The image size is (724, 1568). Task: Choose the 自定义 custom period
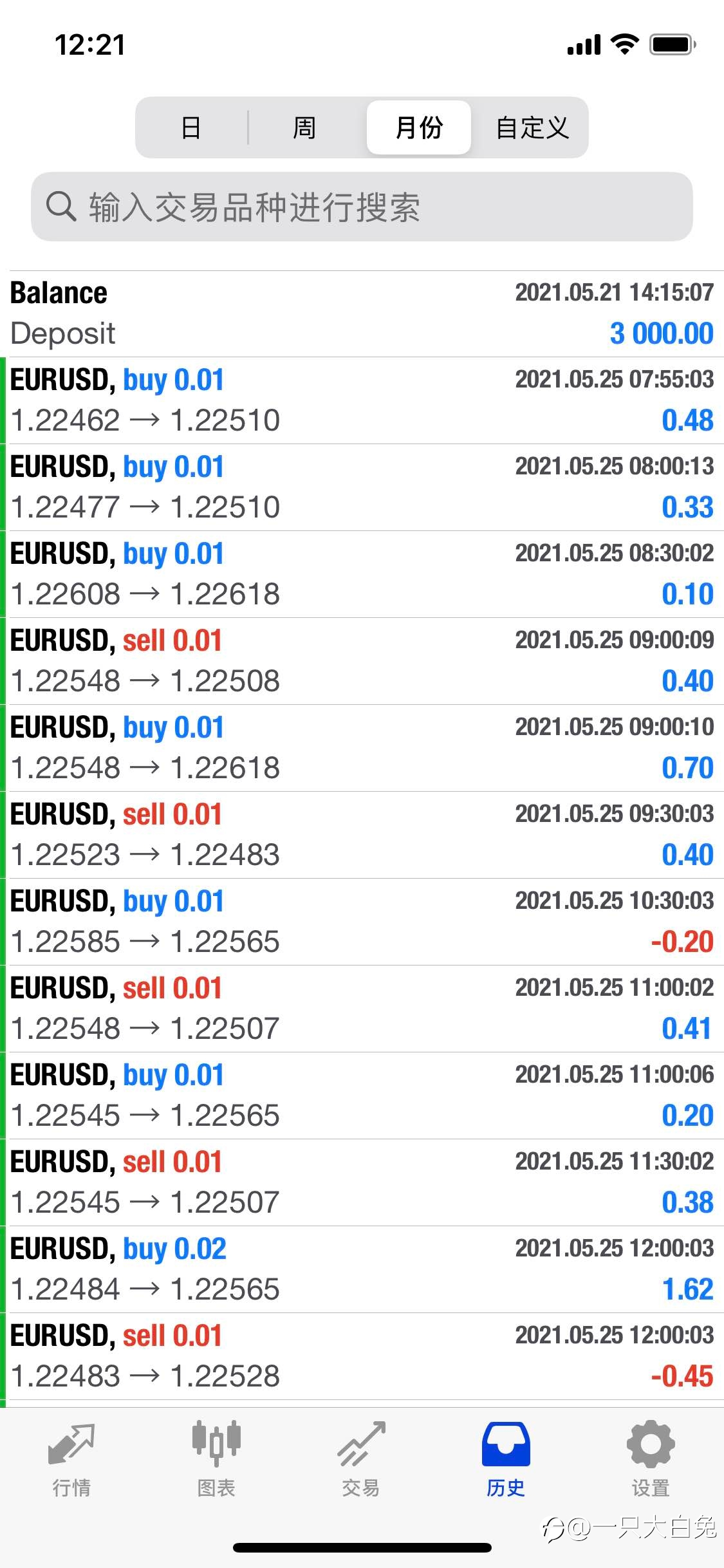[532, 127]
